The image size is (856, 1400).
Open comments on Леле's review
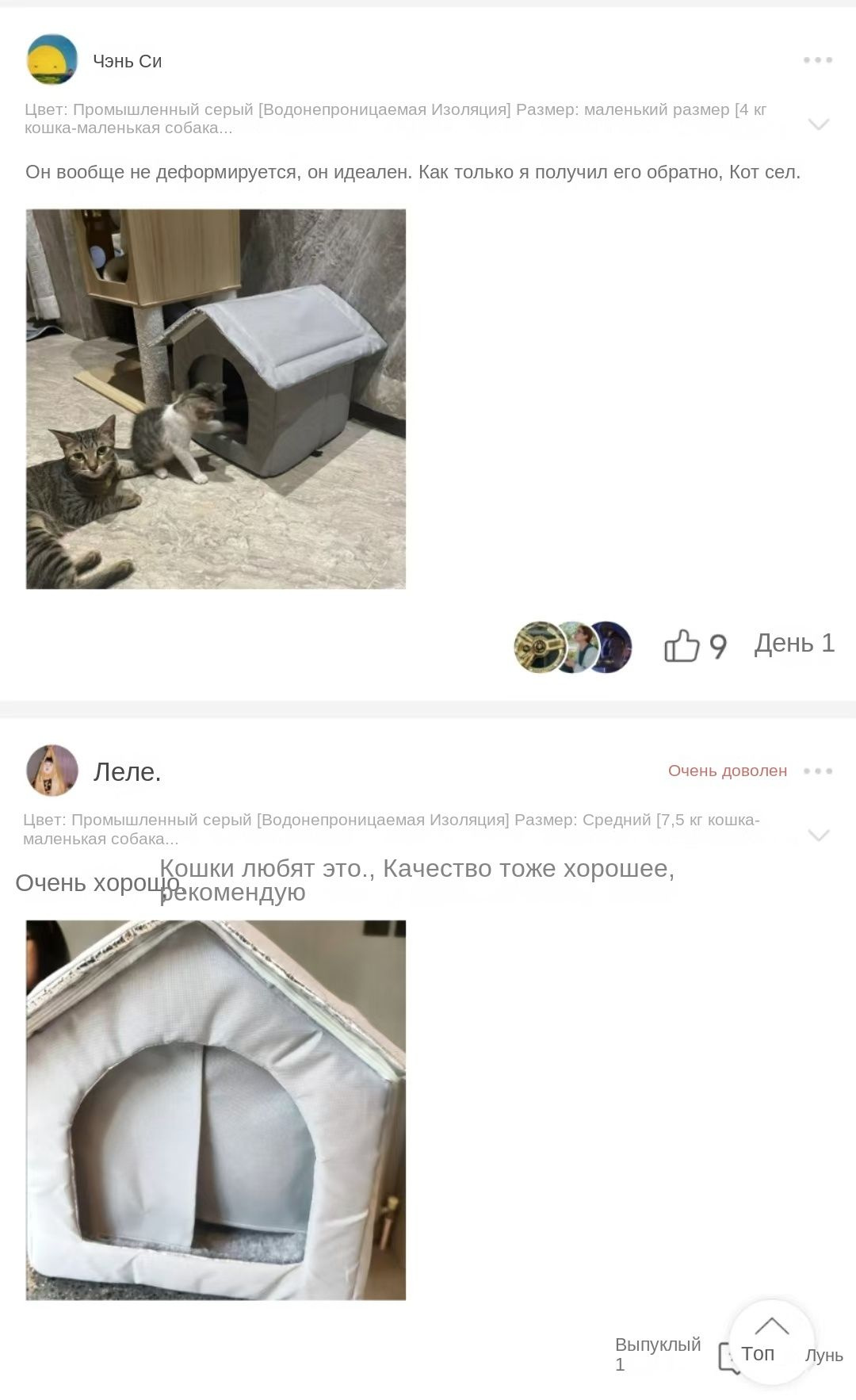pos(725,1358)
